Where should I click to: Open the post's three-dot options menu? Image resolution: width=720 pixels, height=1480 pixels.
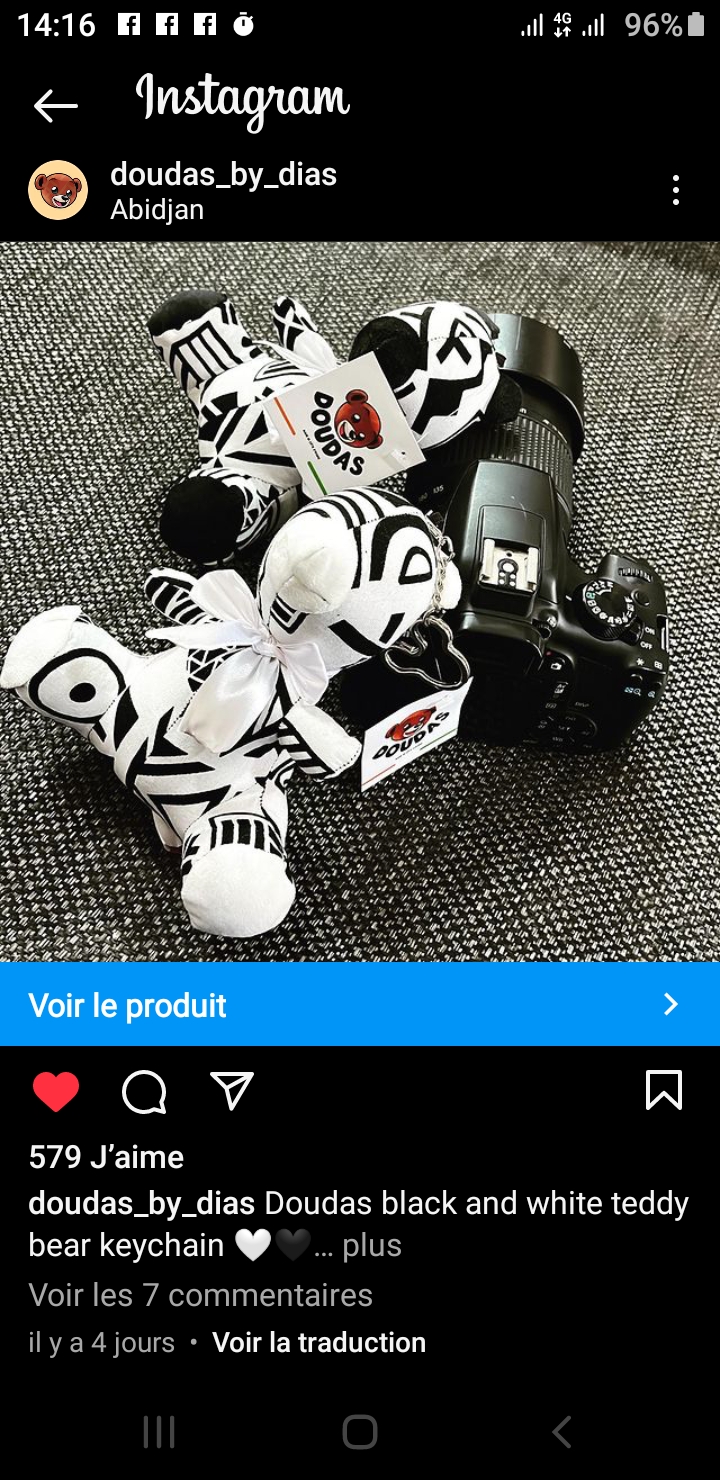[676, 190]
